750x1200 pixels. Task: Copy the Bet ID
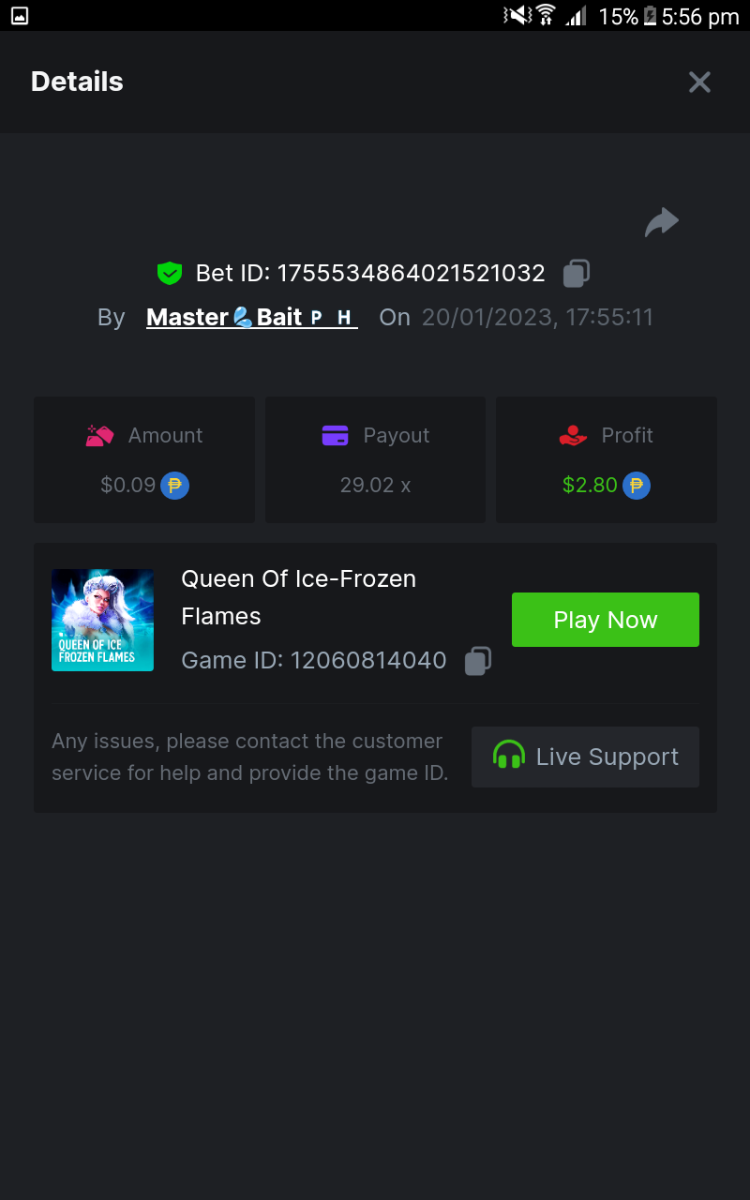click(x=576, y=273)
